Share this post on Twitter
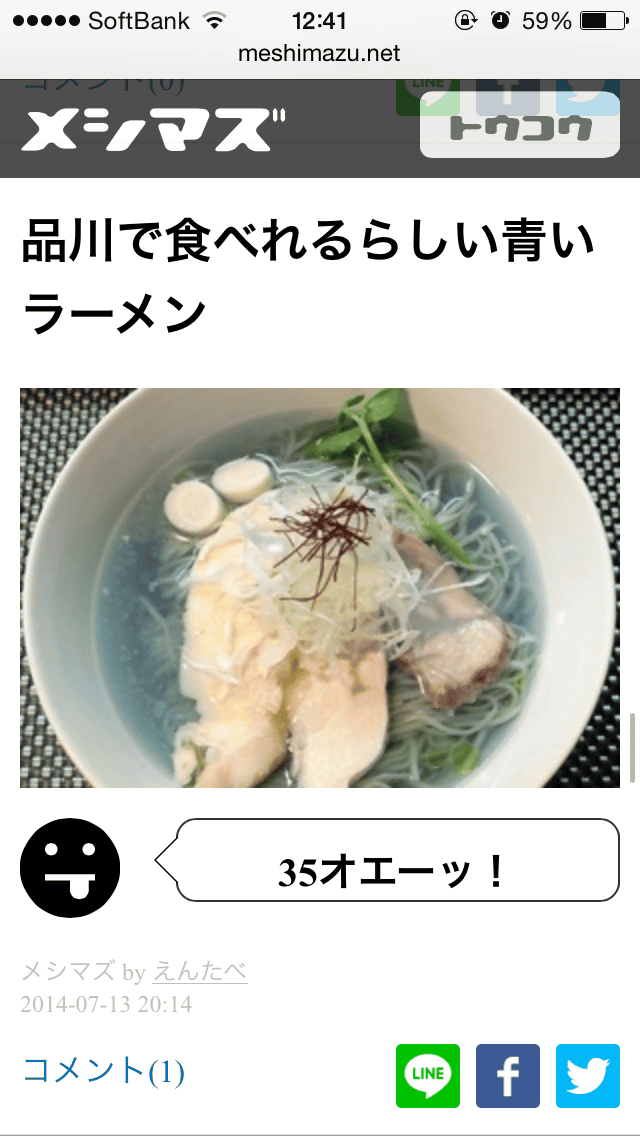Image resolution: width=640 pixels, height=1136 pixels. (x=588, y=1076)
